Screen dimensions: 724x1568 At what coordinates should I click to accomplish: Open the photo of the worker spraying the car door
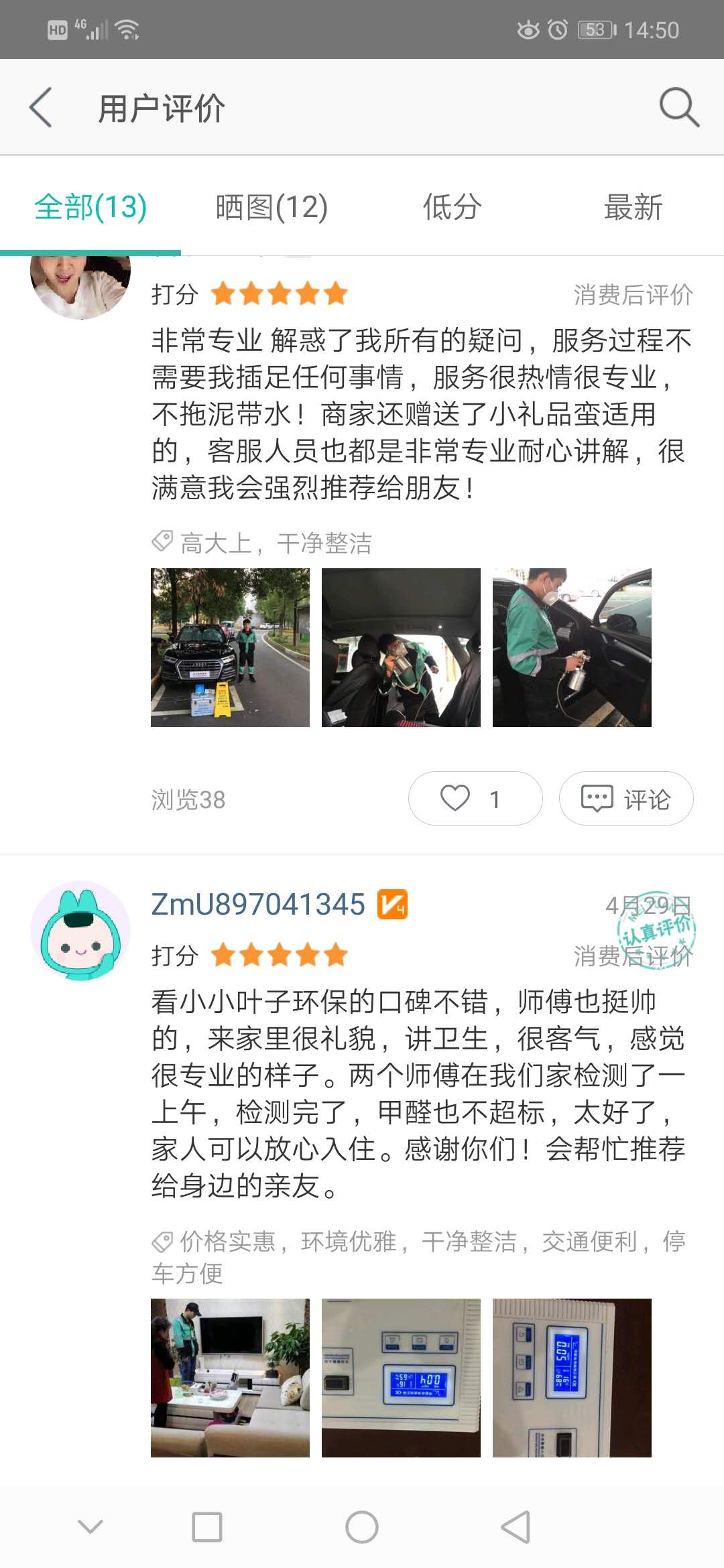[572, 647]
